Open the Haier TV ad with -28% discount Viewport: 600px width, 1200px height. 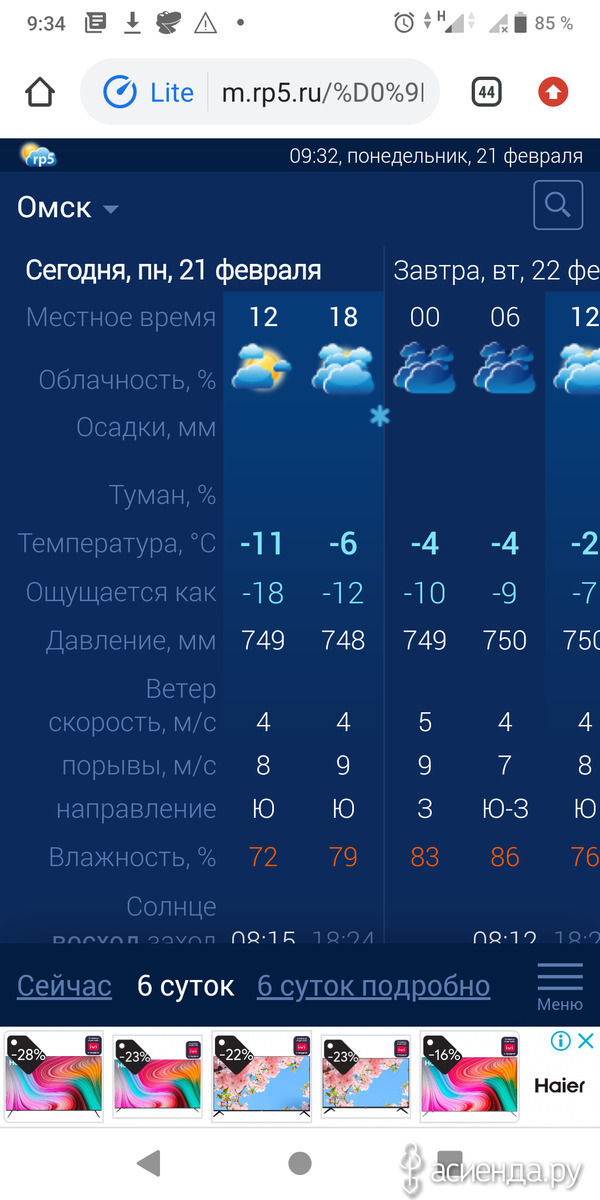pyautogui.click(x=54, y=1074)
